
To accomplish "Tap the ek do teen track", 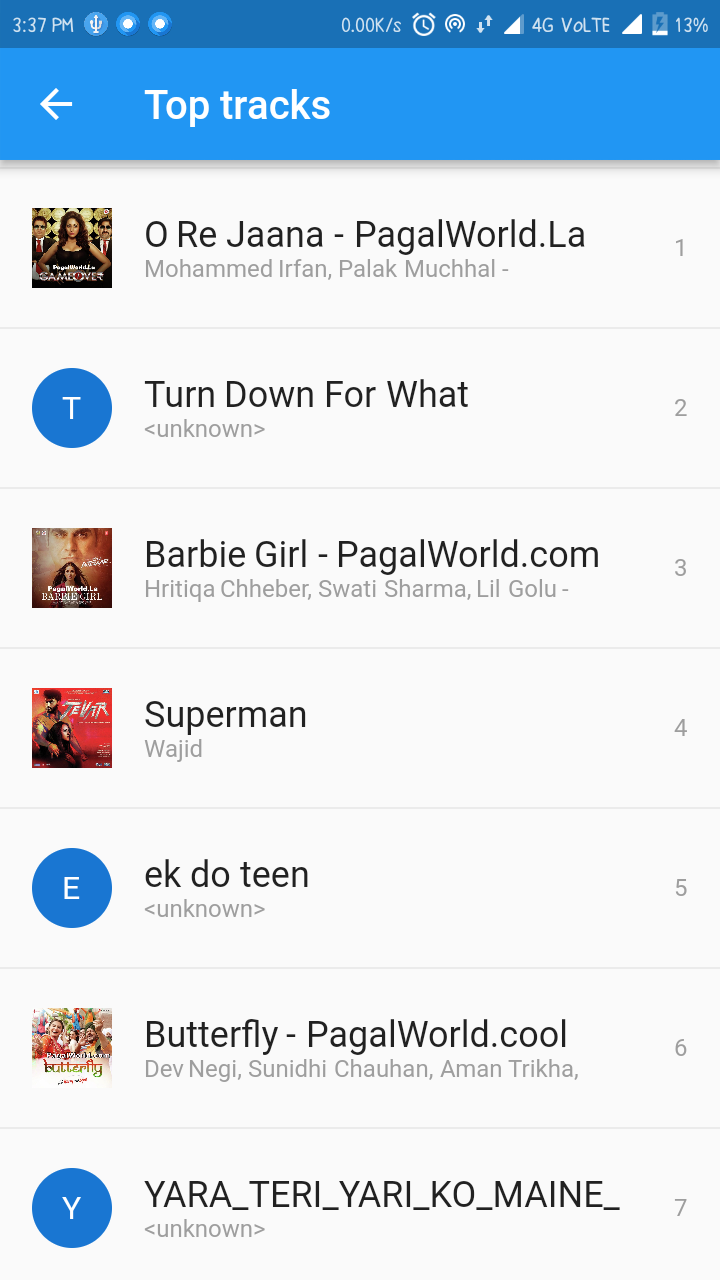I will 227,888.
